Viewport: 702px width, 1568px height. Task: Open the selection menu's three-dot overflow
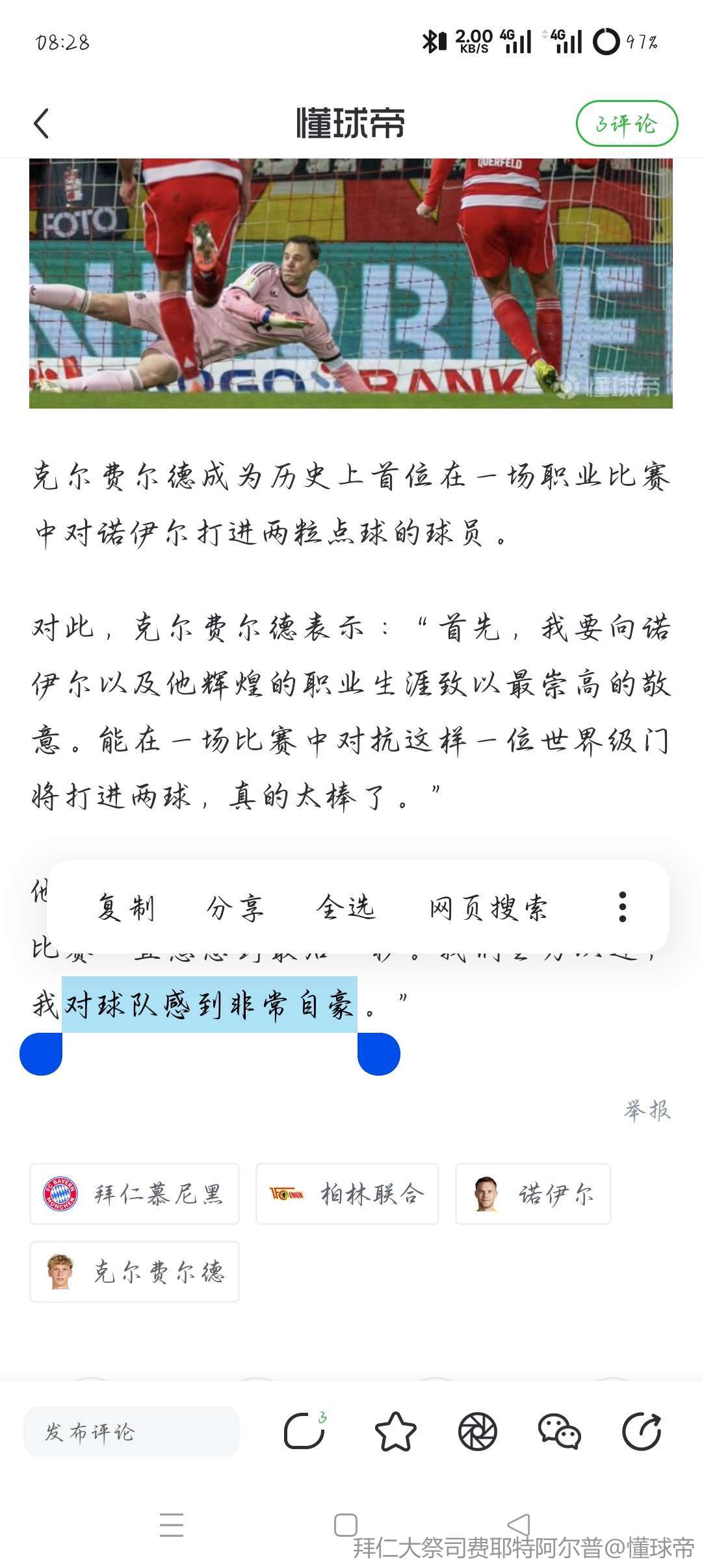click(622, 907)
